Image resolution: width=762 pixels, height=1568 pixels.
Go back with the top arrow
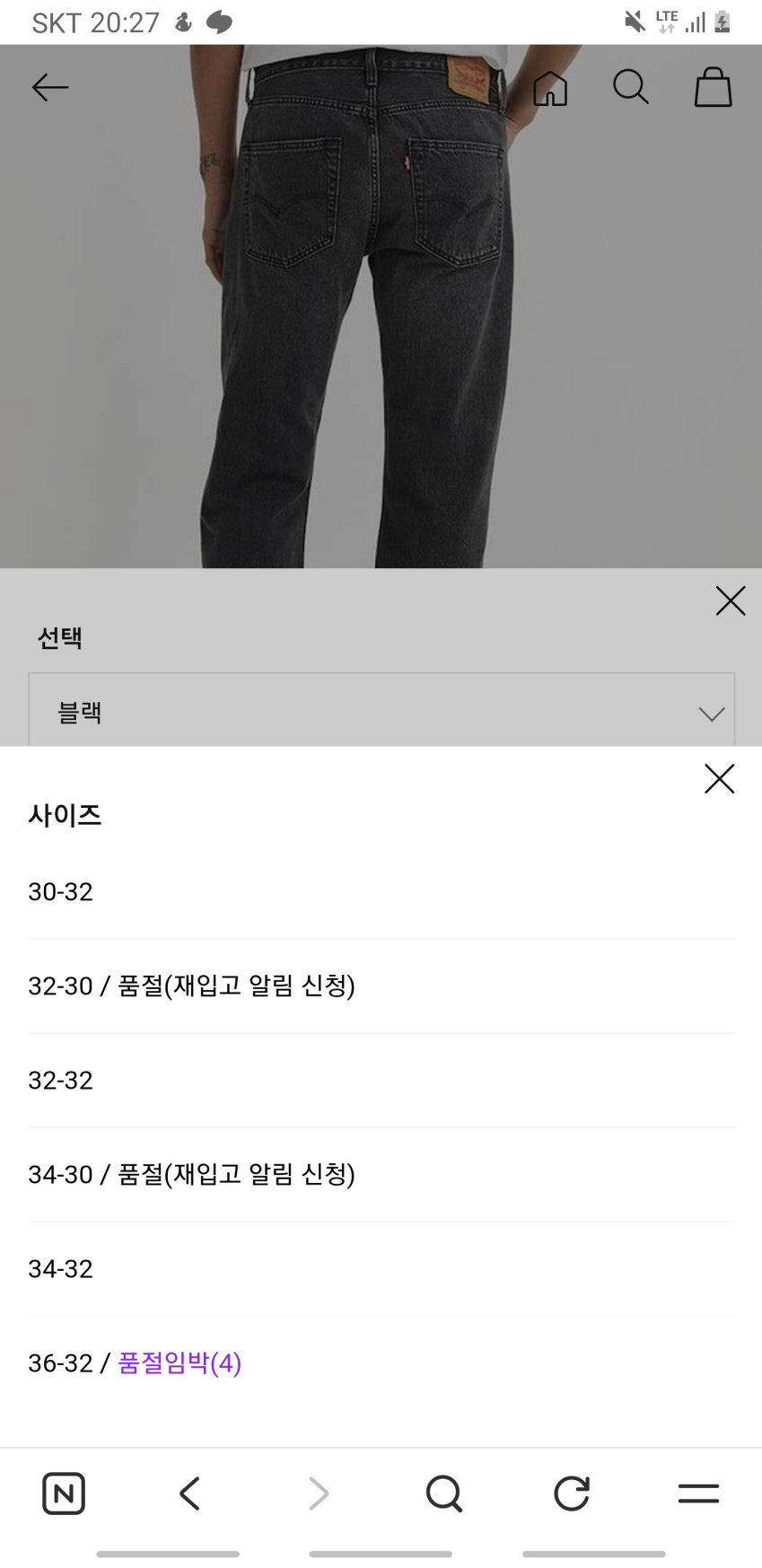50,87
